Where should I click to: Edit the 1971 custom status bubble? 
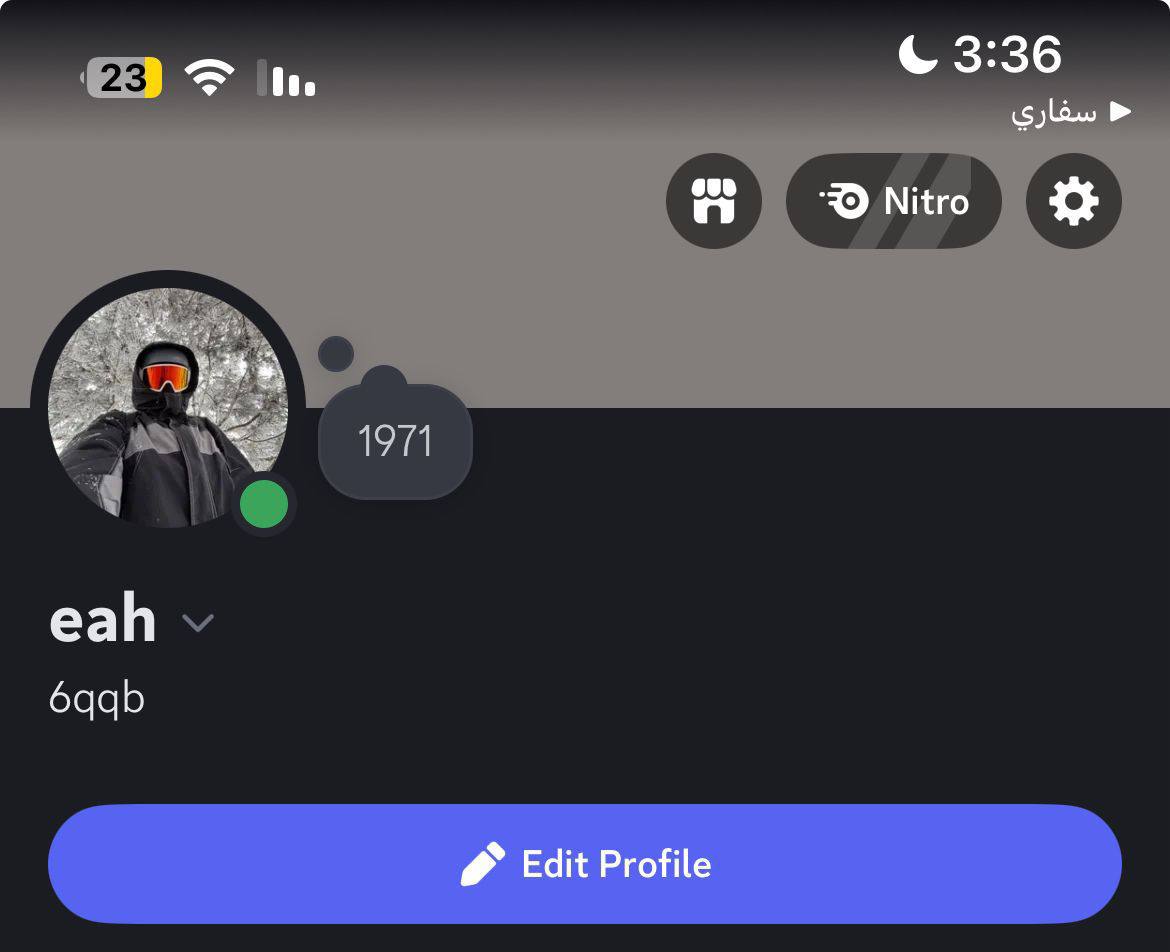click(395, 441)
